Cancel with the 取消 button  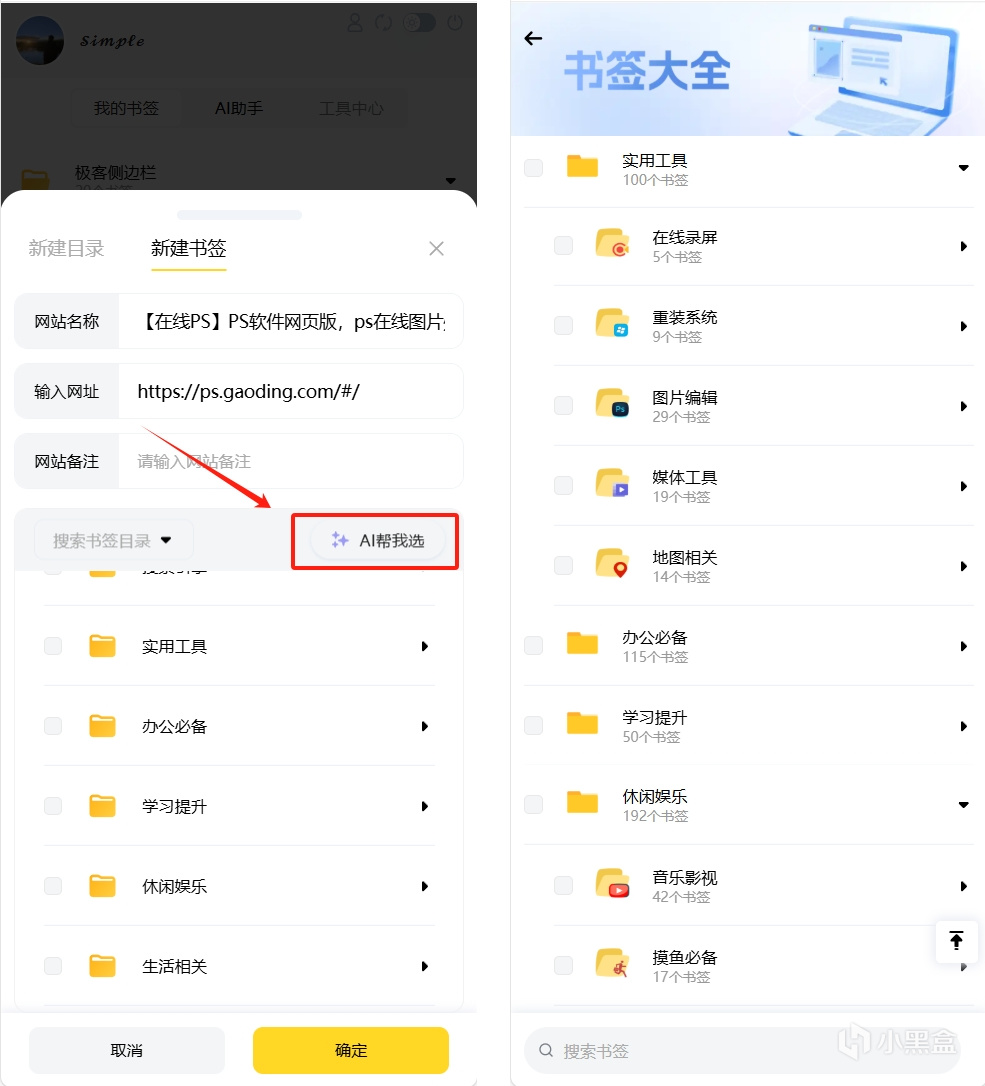pos(126,1050)
